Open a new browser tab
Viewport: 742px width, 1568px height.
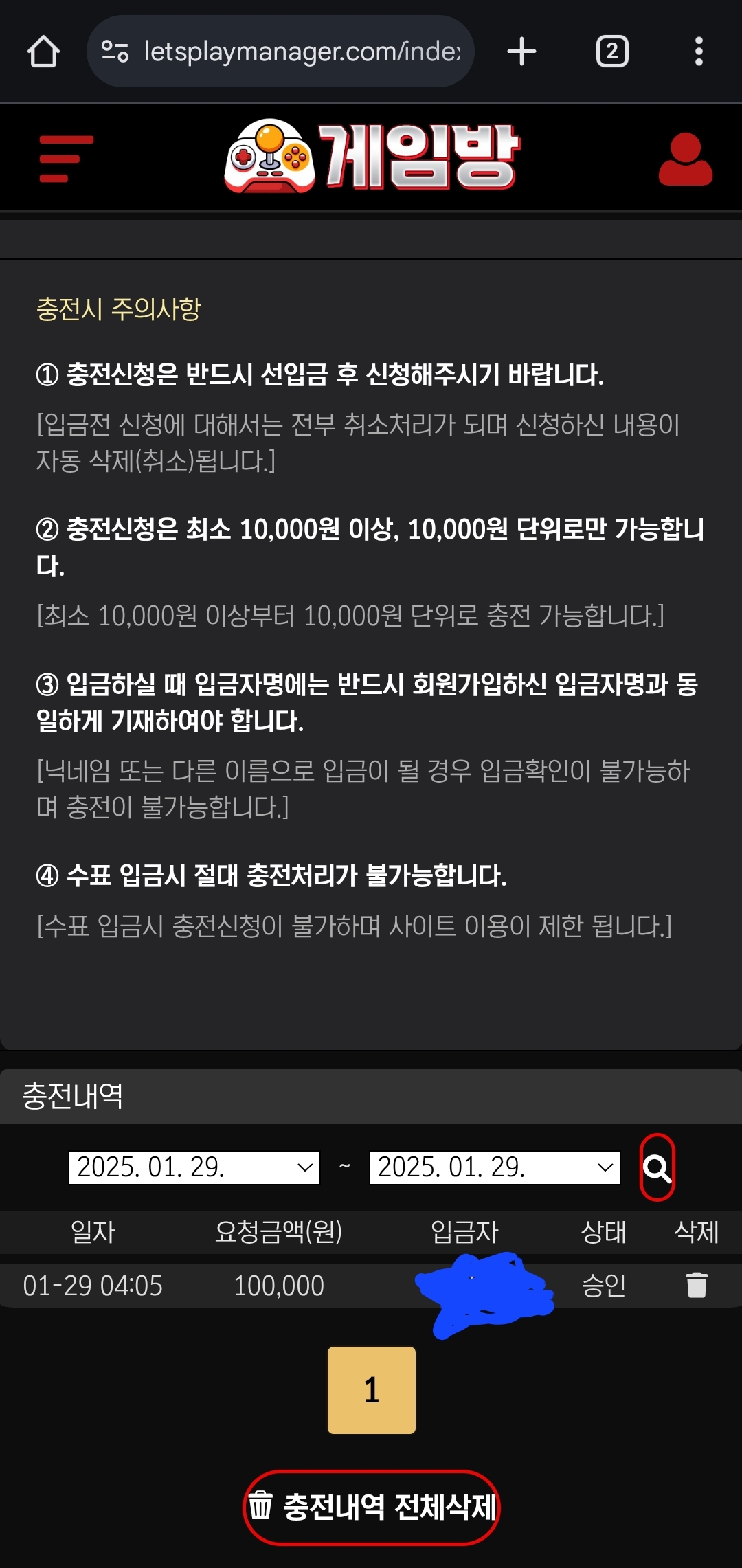[521, 52]
